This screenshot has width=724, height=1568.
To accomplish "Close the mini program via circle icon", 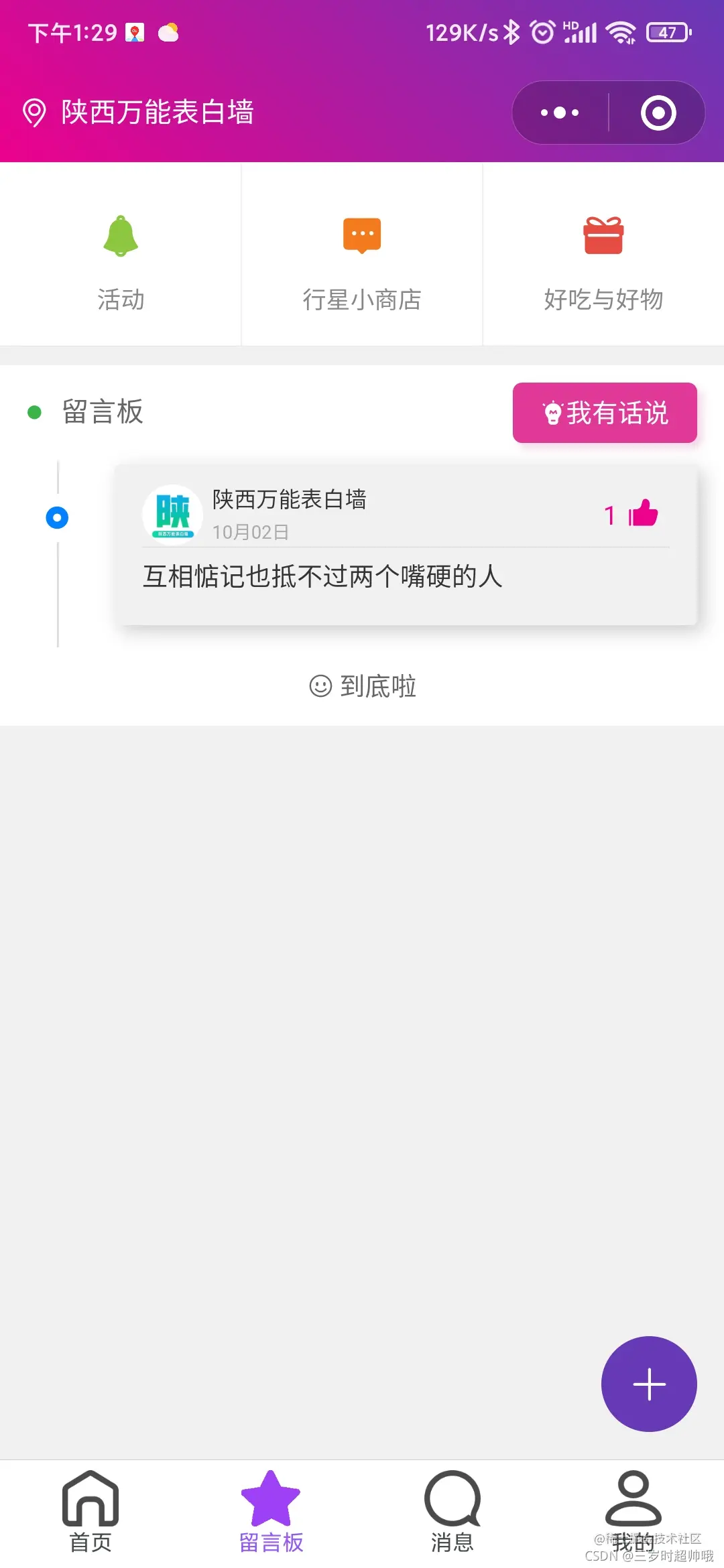I will point(658,113).
